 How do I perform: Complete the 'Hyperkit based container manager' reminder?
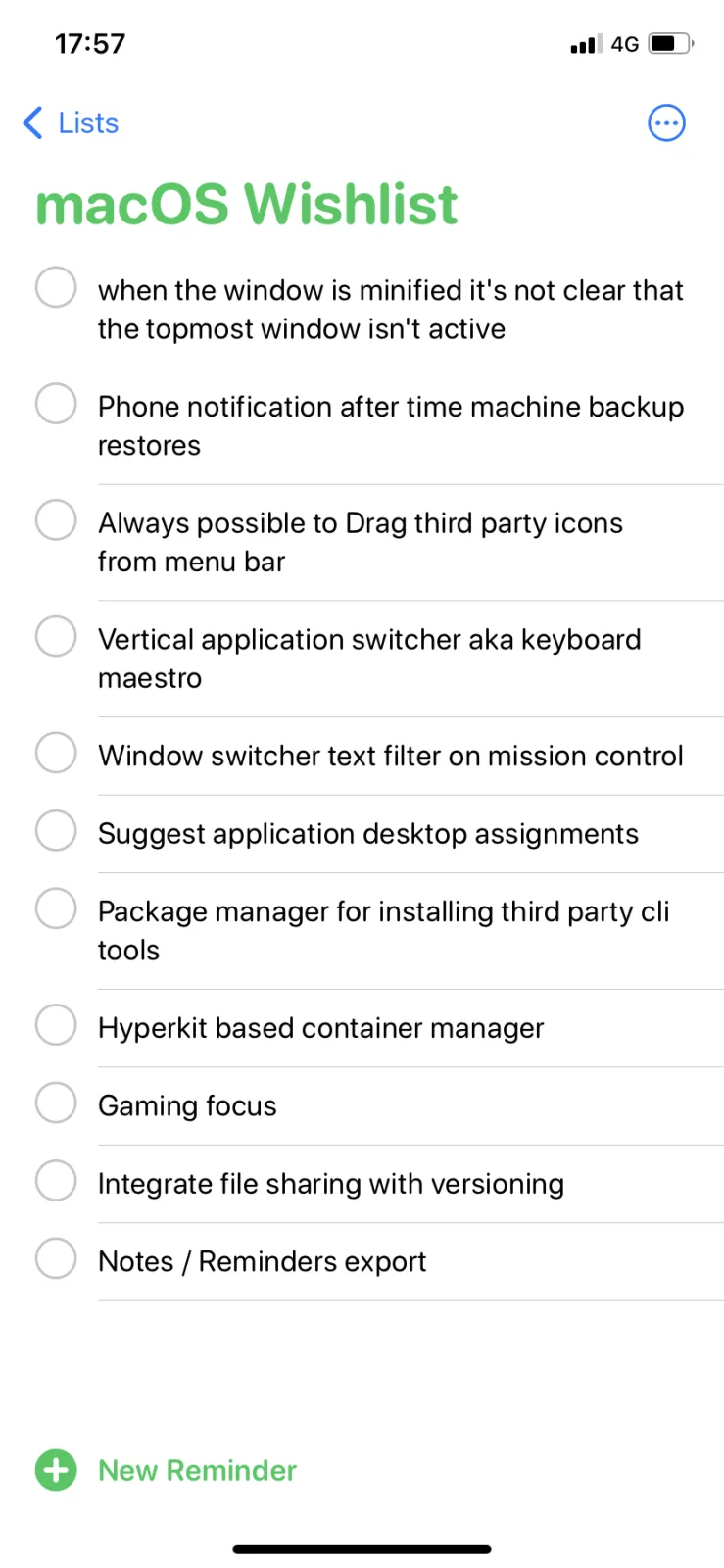pos(56,1025)
